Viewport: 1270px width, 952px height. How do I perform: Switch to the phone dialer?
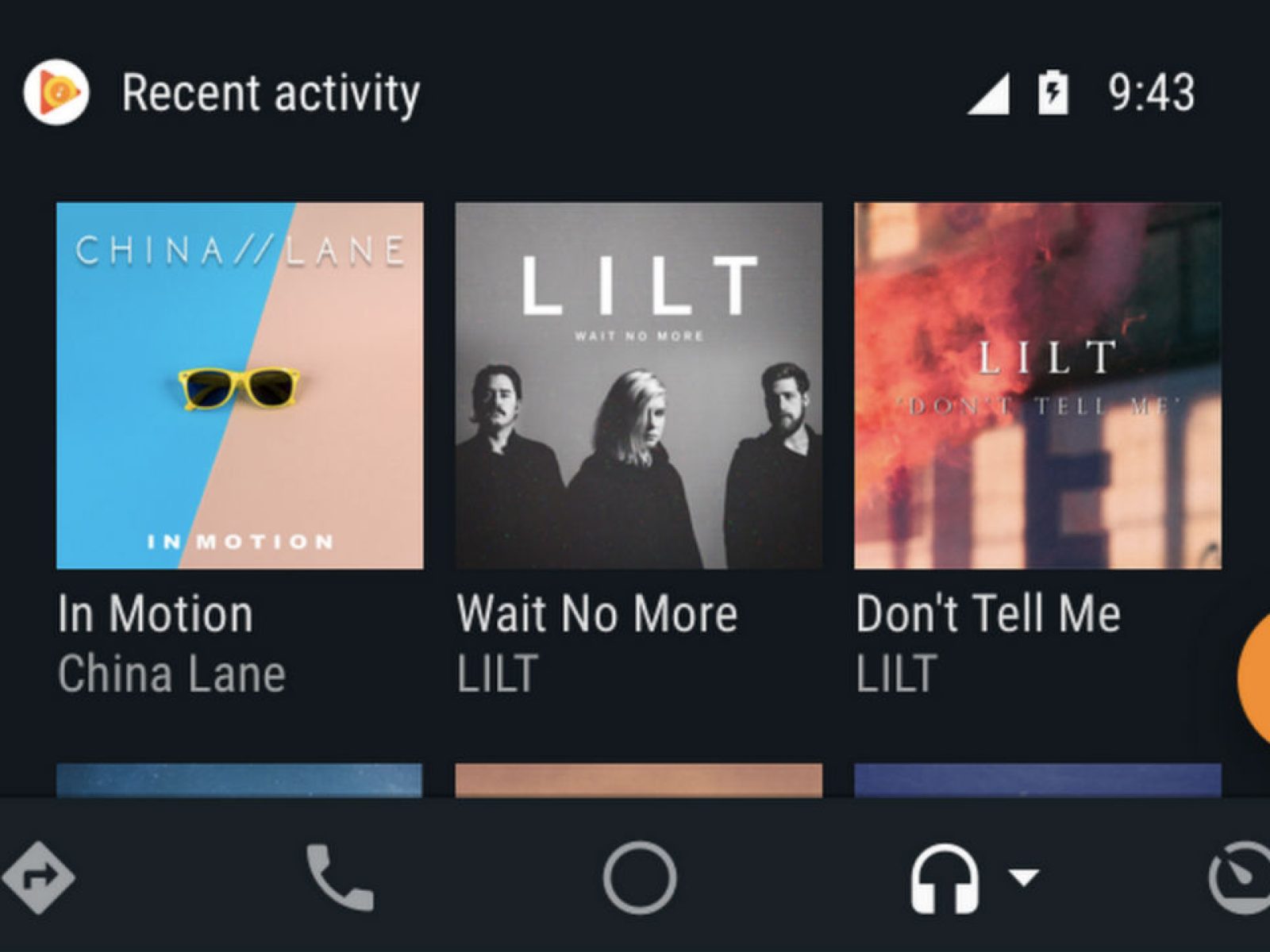click(x=340, y=877)
